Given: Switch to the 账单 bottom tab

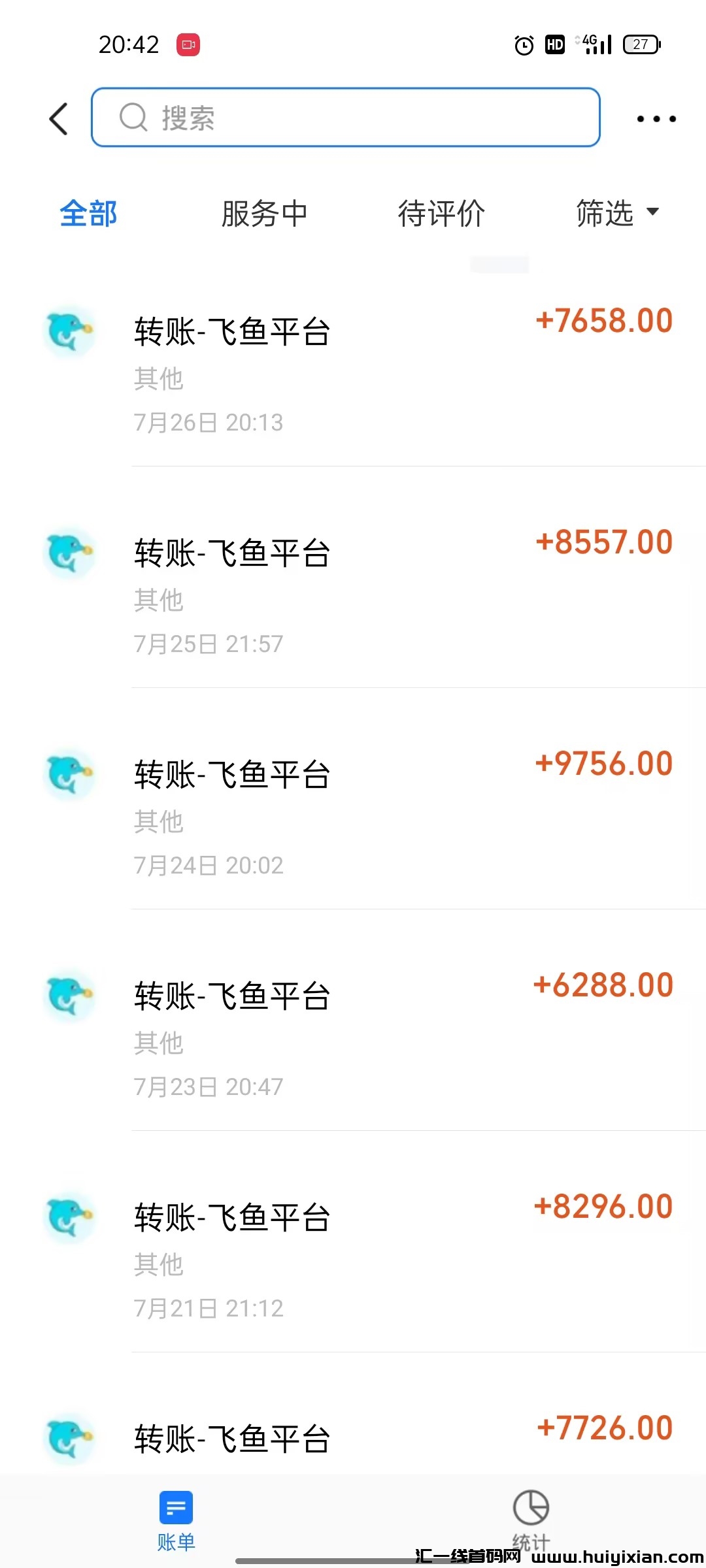Looking at the screenshot, I should tap(176, 1520).
